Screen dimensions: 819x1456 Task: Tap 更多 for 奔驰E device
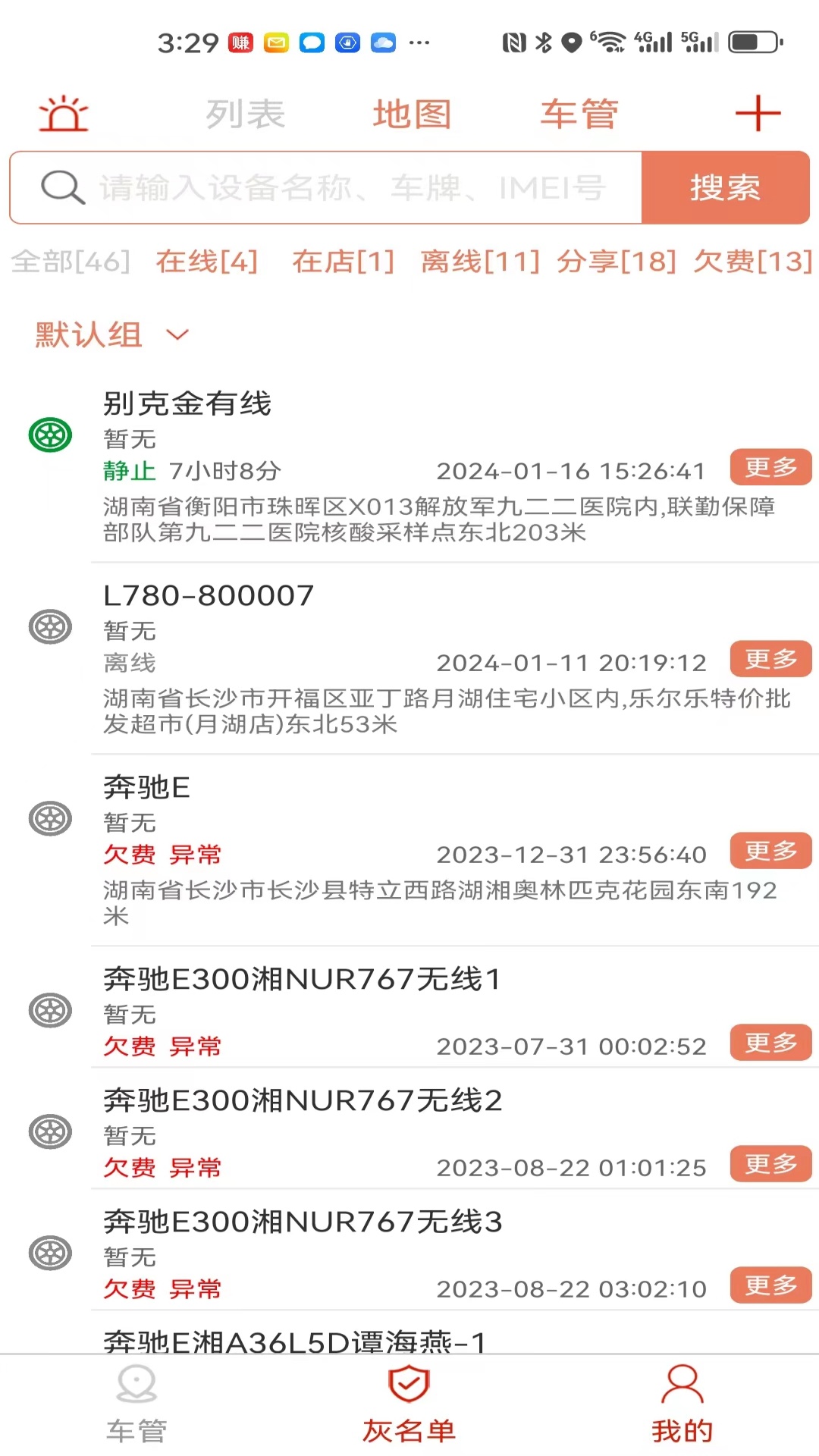click(x=771, y=850)
